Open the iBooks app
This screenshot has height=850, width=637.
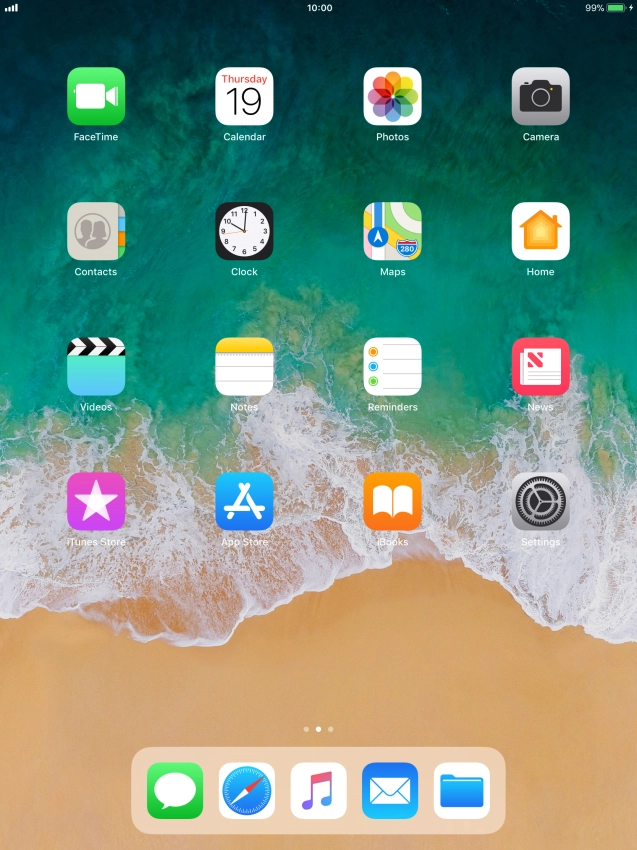point(392,501)
